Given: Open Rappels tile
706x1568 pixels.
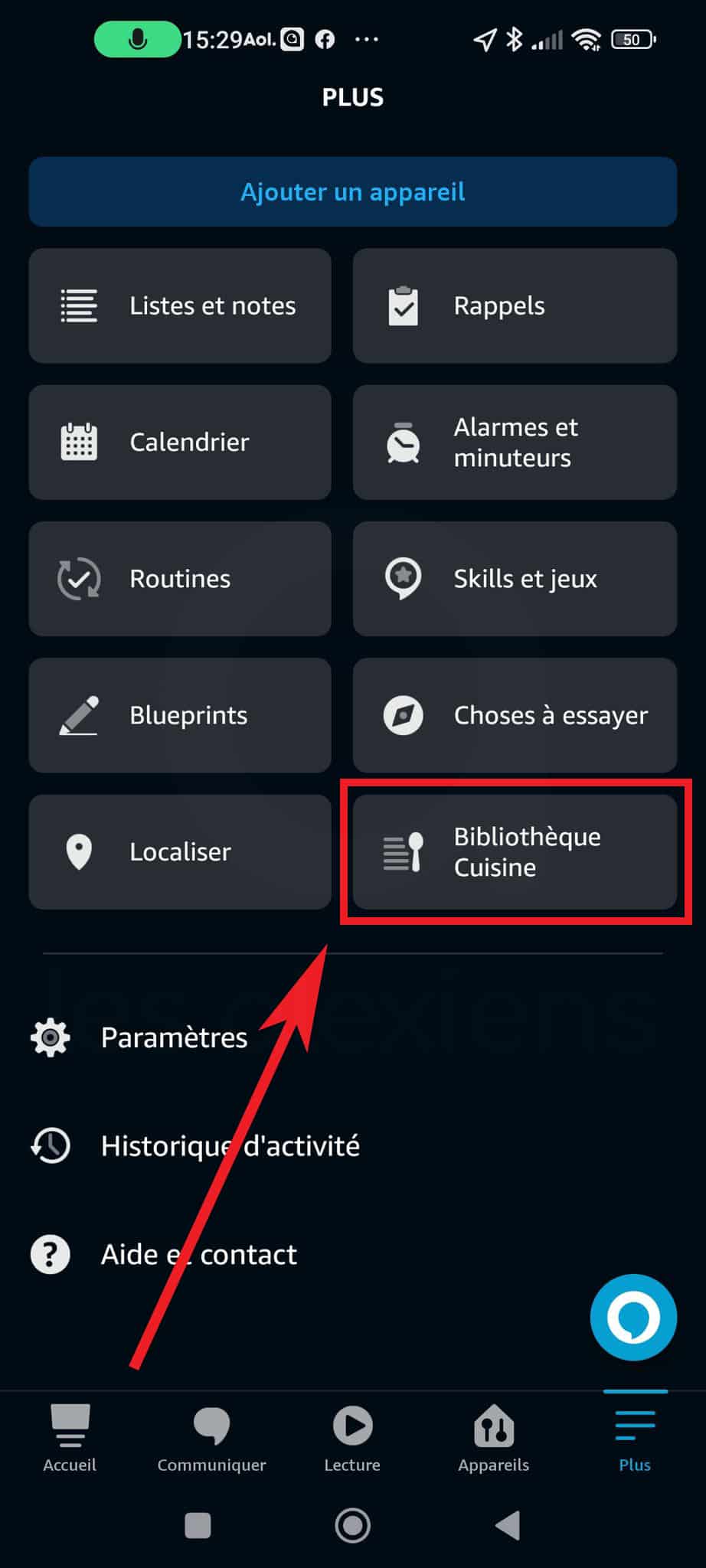Looking at the screenshot, I should coord(515,305).
